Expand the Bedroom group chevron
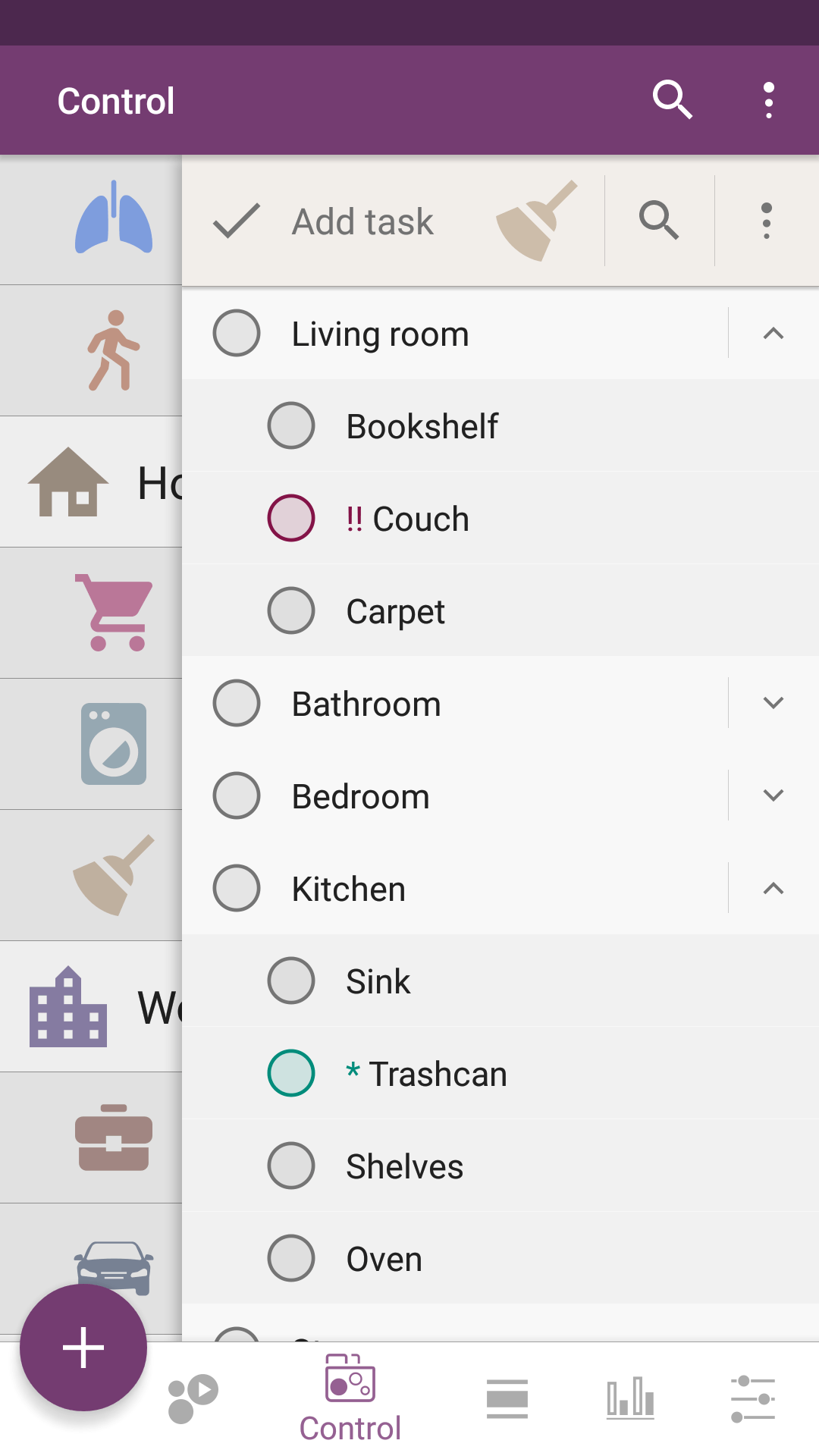The width and height of the screenshot is (819, 1456). click(773, 795)
